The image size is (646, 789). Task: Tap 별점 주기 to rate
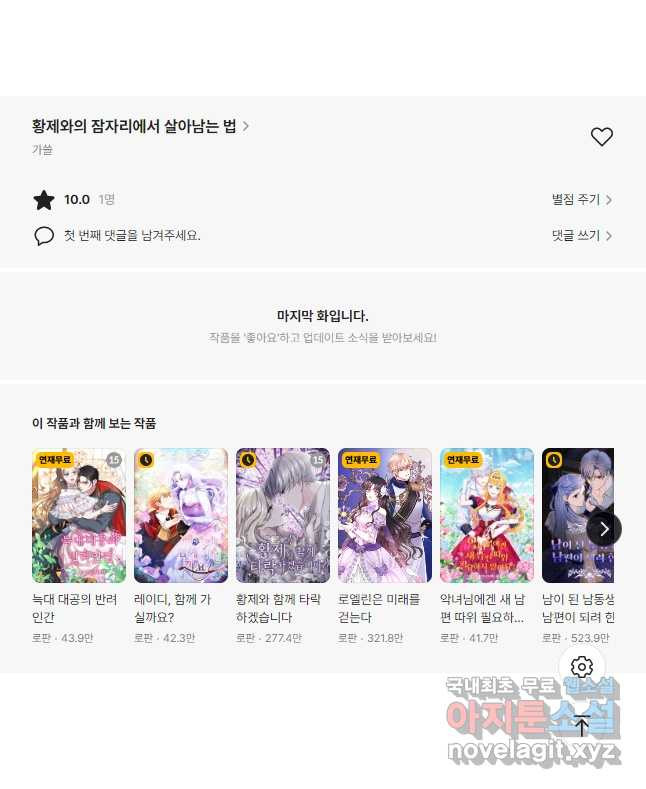coord(581,200)
